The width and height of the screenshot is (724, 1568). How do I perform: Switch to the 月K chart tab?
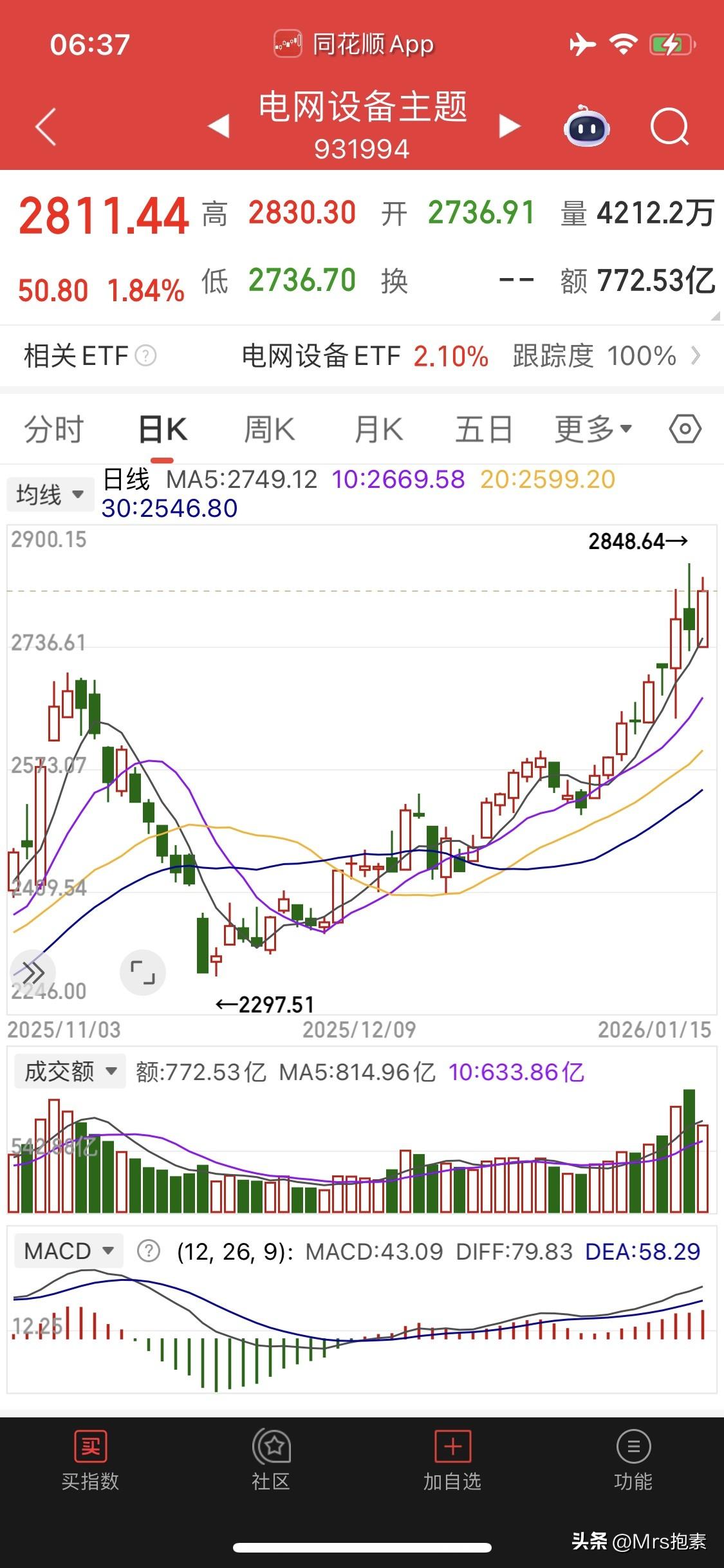(x=378, y=429)
